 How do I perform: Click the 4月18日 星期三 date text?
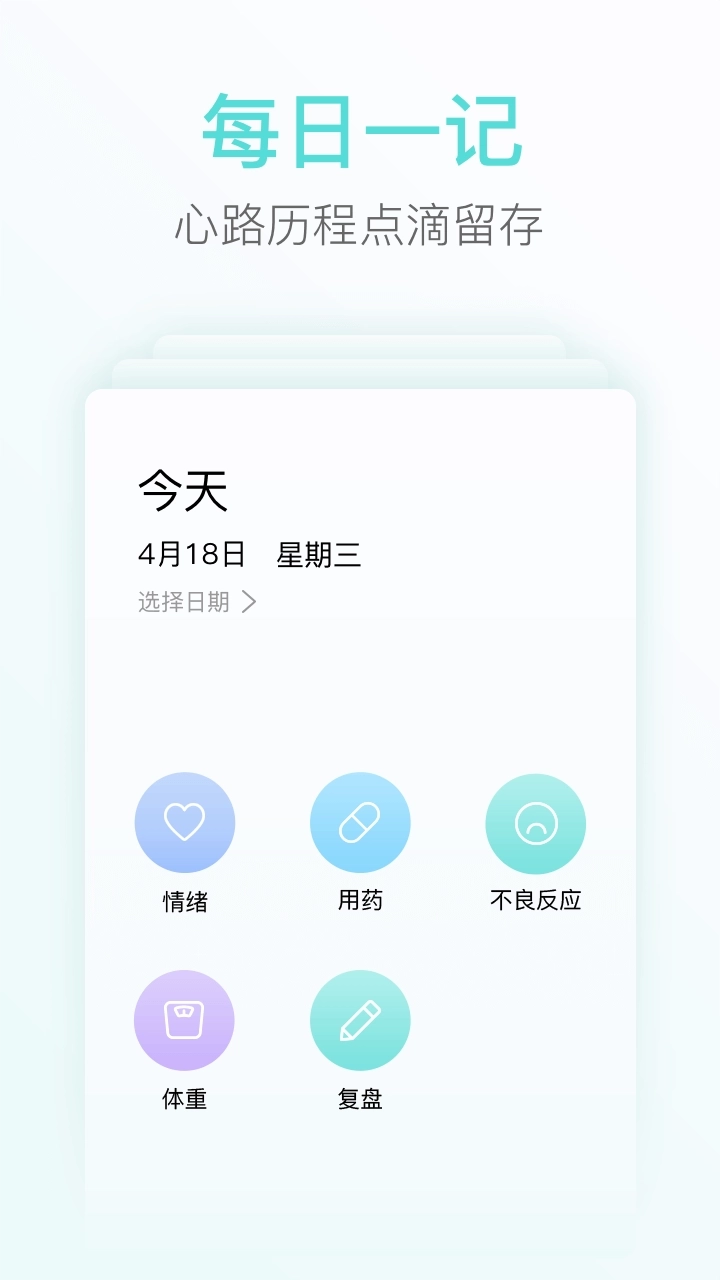coord(252,556)
